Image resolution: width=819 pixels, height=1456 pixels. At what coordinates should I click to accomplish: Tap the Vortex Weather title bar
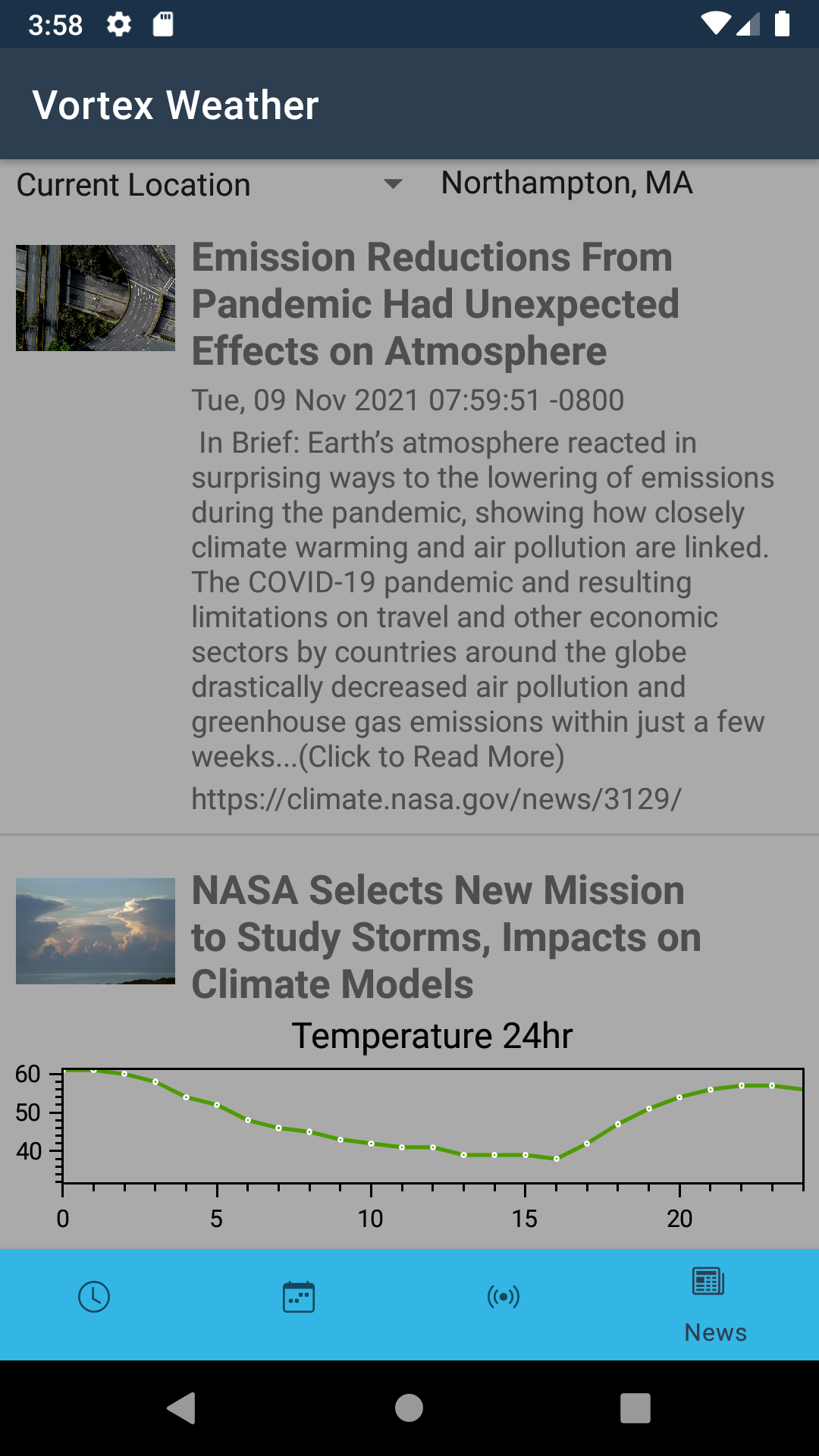click(x=174, y=104)
